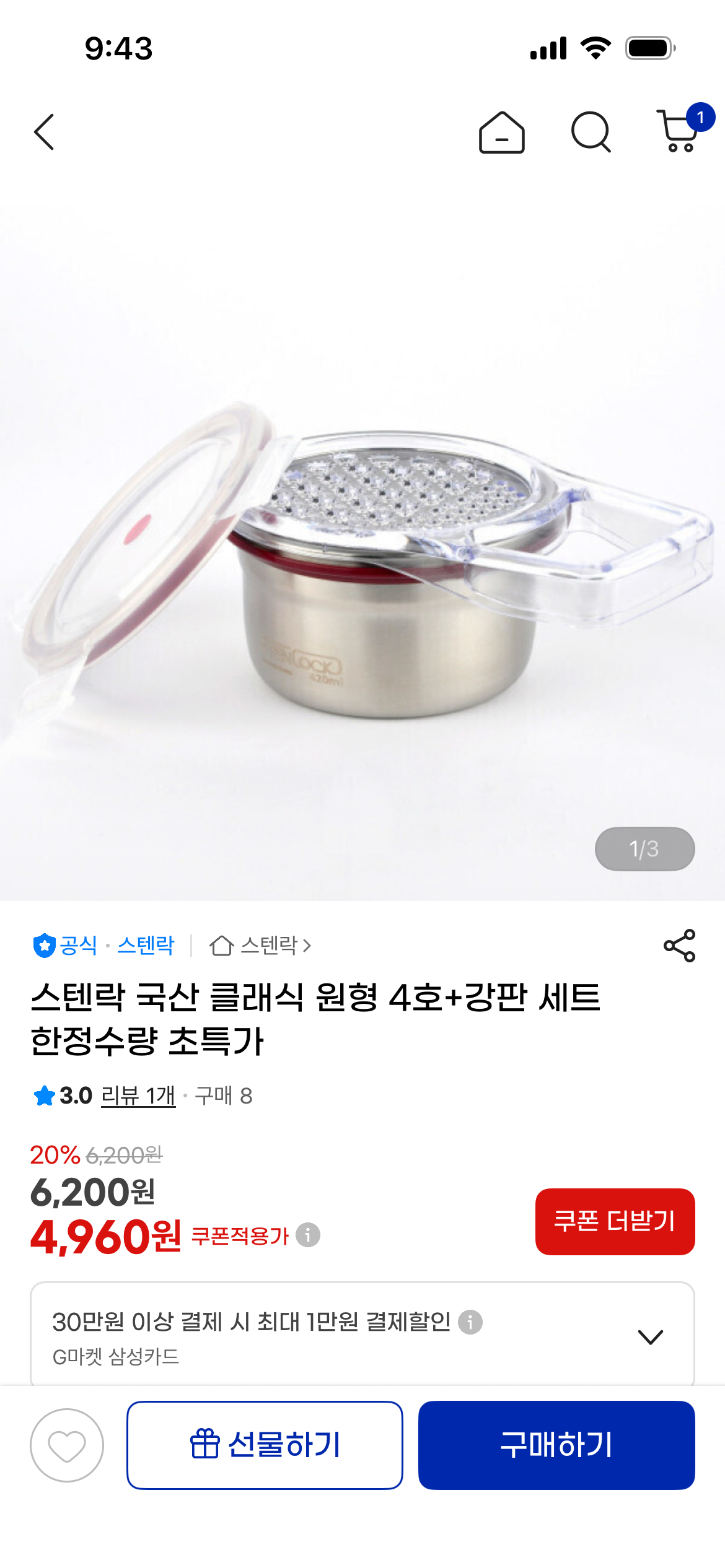Open the 스텐락 mini-shop link
Screen dimensions: 725x1568
[x=260, y=946]
